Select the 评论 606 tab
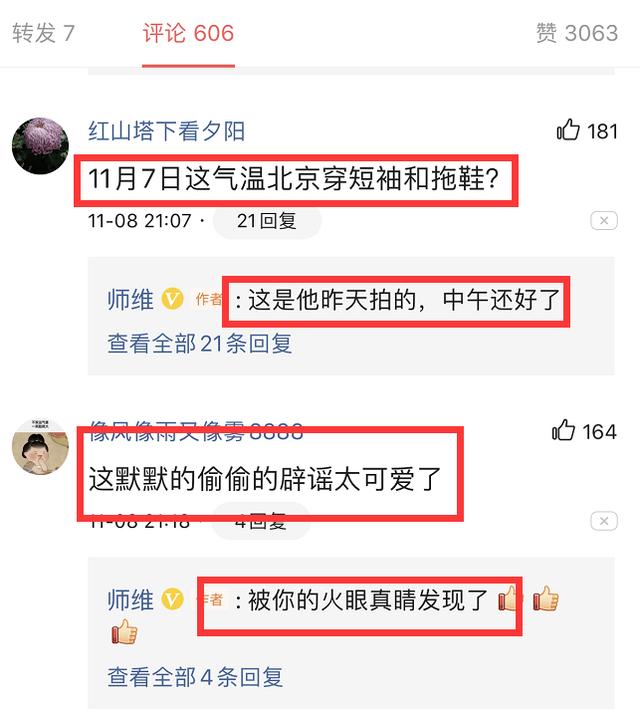The width and height of the screenshot is (640, 715). (x=188, y=32)
